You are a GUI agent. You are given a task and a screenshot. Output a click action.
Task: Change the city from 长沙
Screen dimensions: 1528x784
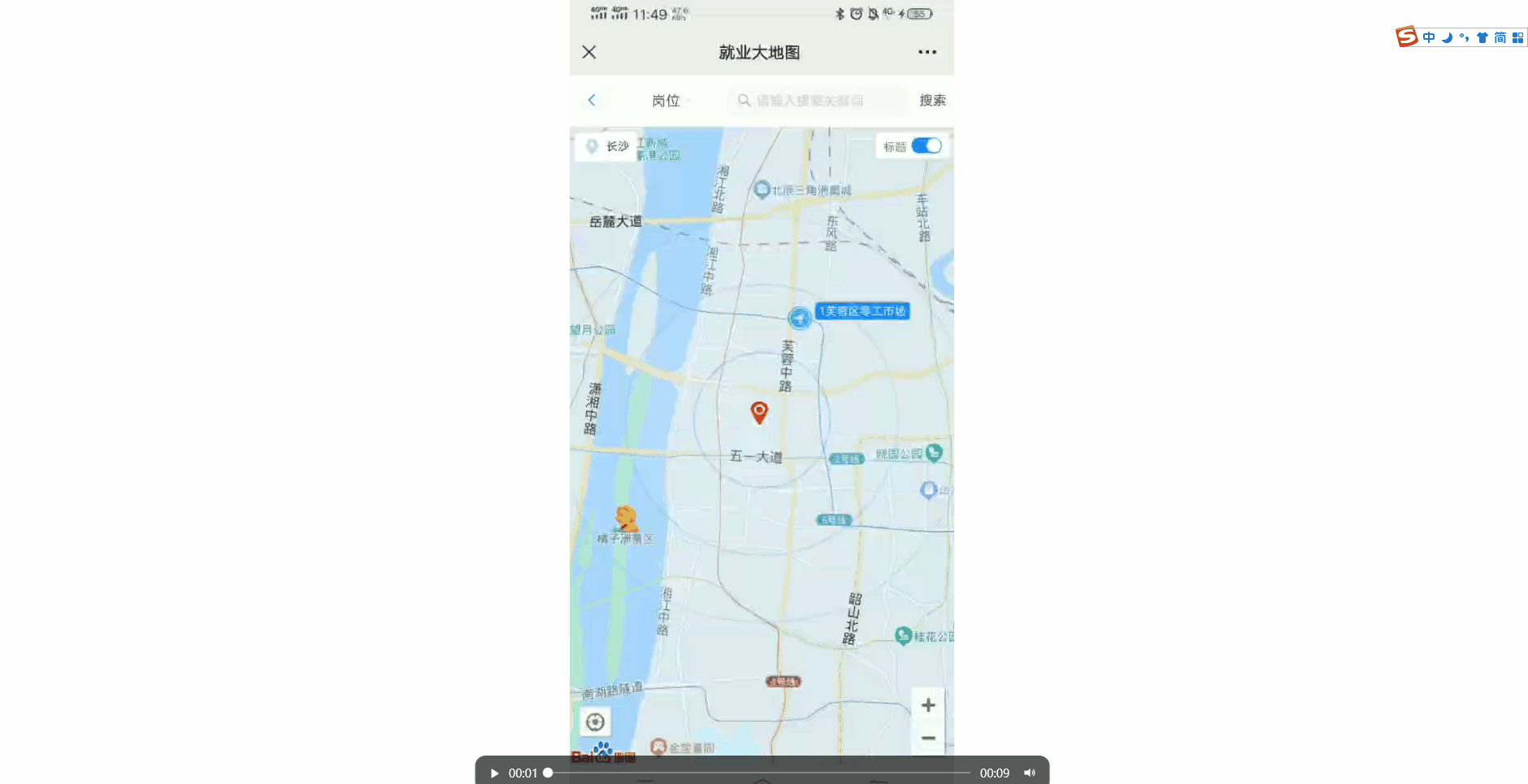[608, 146]
